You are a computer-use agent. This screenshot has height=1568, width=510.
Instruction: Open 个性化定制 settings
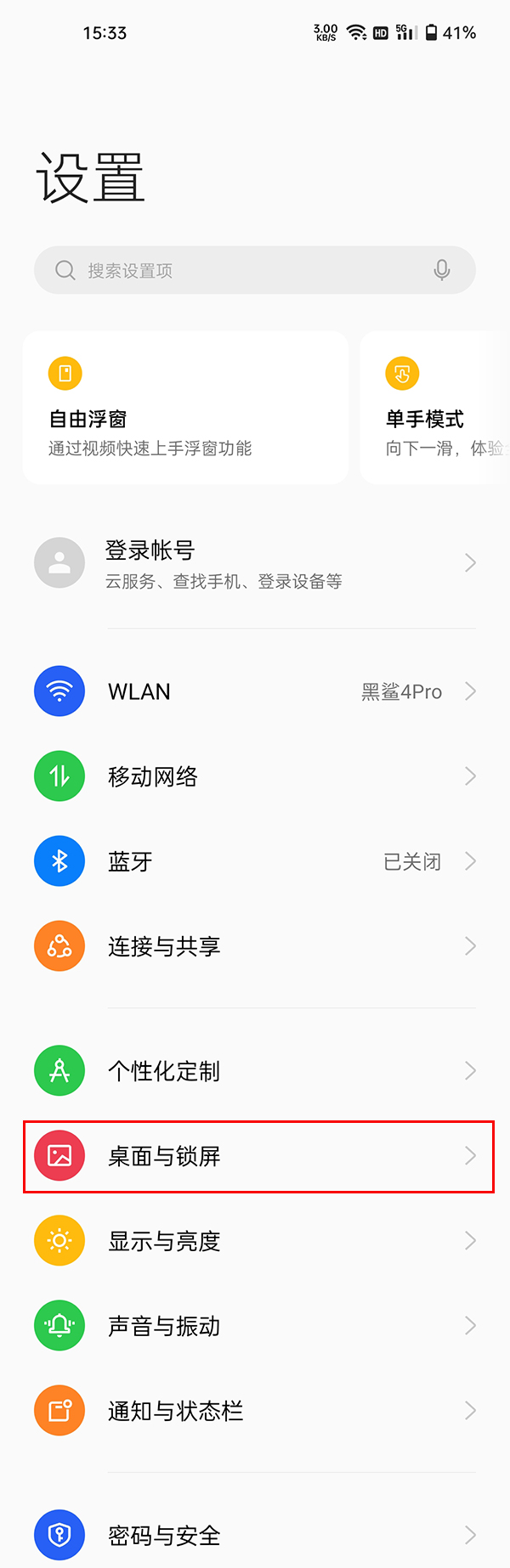click(255, 1071)
